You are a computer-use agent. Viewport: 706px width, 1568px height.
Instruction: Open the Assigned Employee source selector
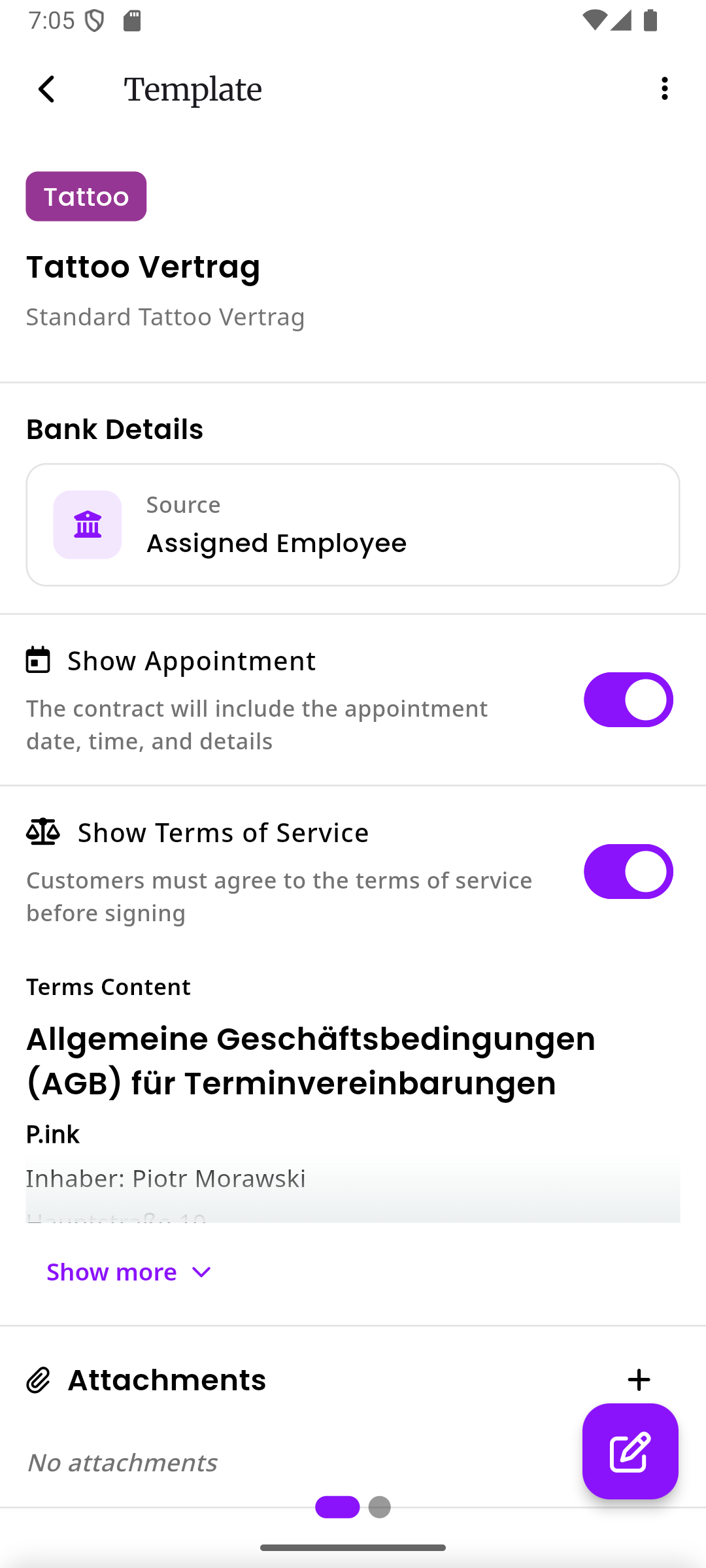click(x=353, y=525)
